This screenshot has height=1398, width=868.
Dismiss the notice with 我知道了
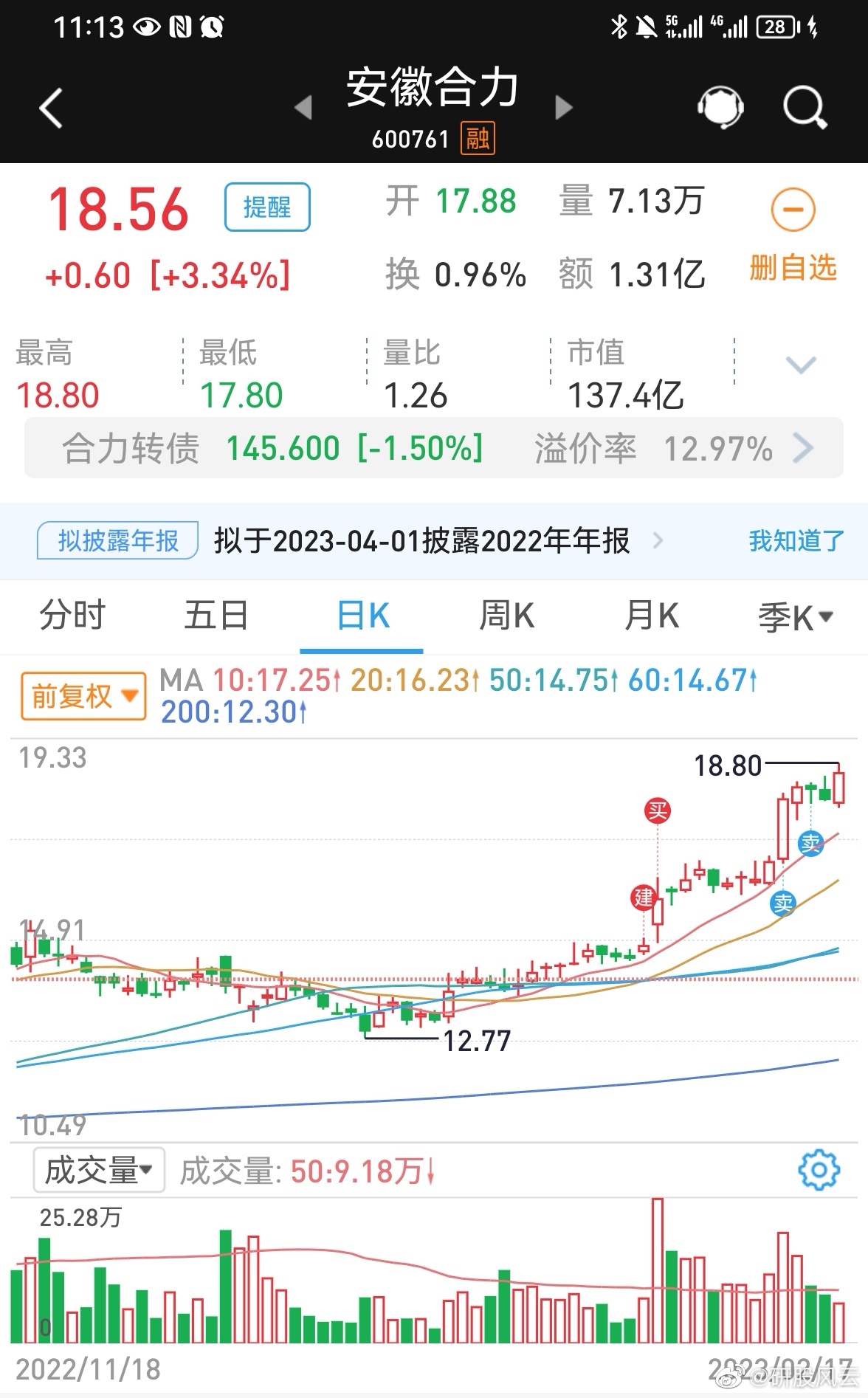click(796, 541)
